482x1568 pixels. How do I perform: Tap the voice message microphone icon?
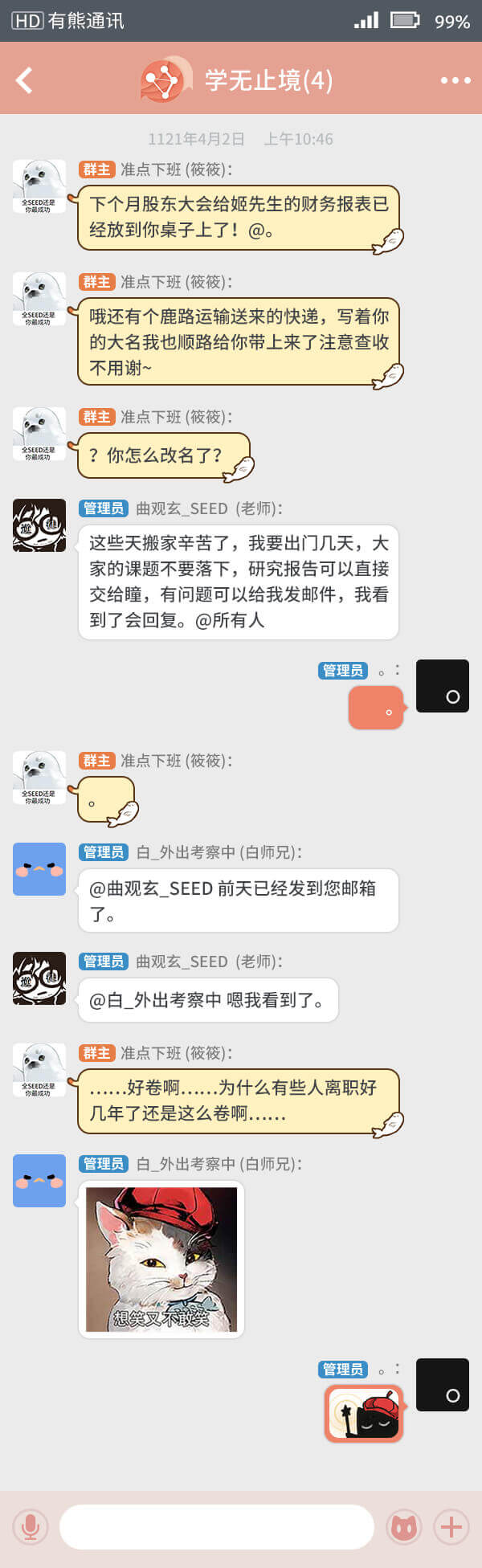pyautogui.click(x=31, y=1525)
